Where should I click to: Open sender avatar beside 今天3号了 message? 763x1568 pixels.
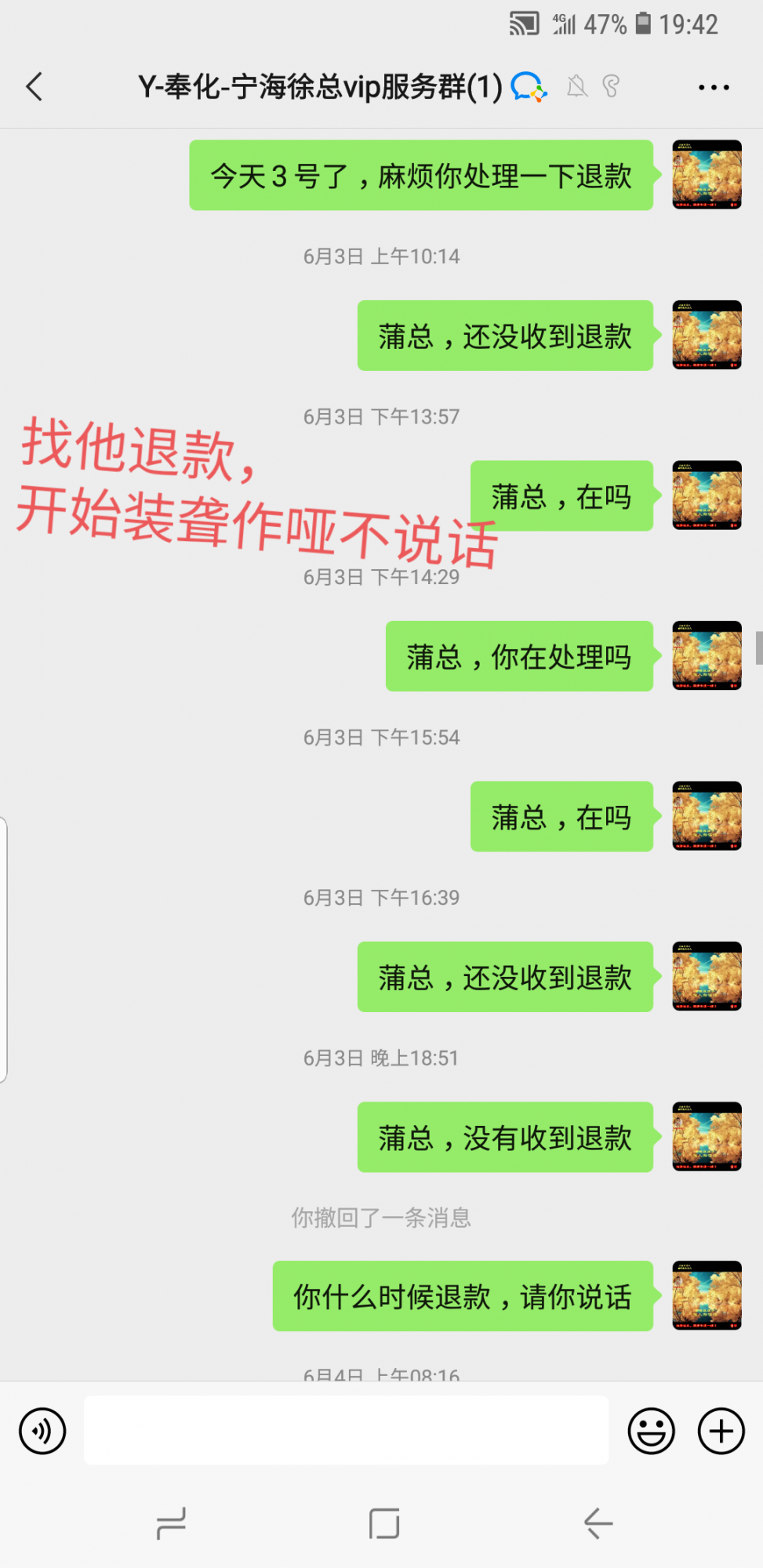click(x=707, y=174)
